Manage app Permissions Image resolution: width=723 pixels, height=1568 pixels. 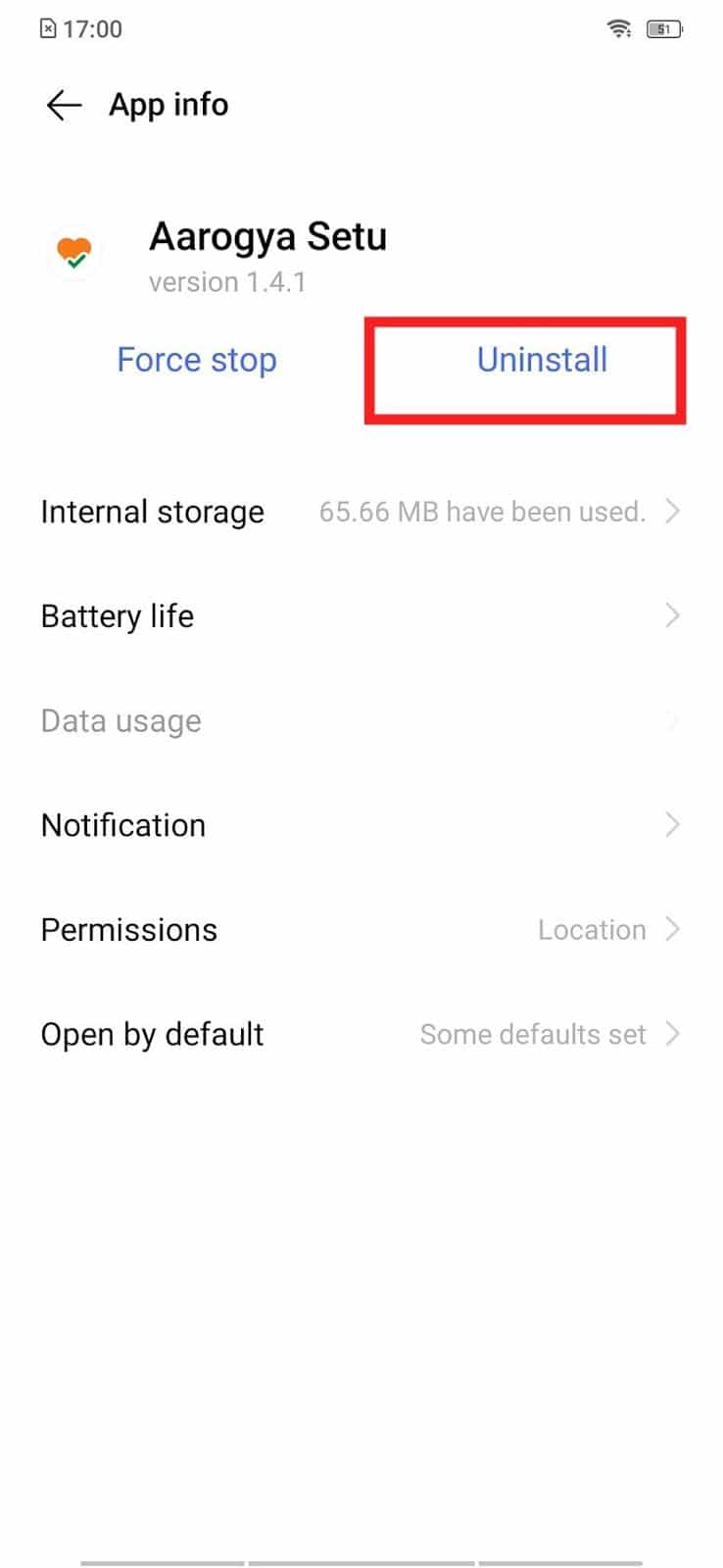361,930
